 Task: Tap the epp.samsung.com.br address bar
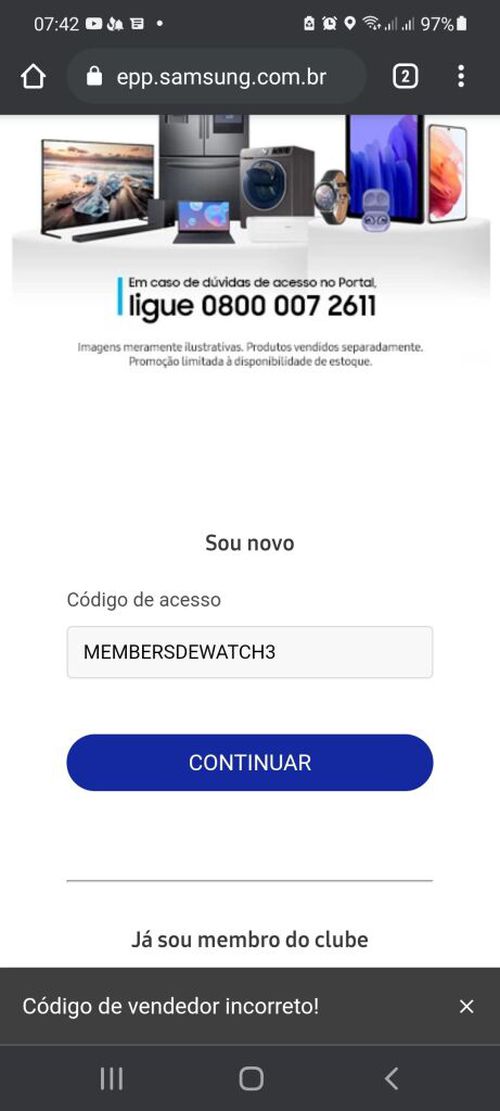pyautogui.click(x=217, y=77)
